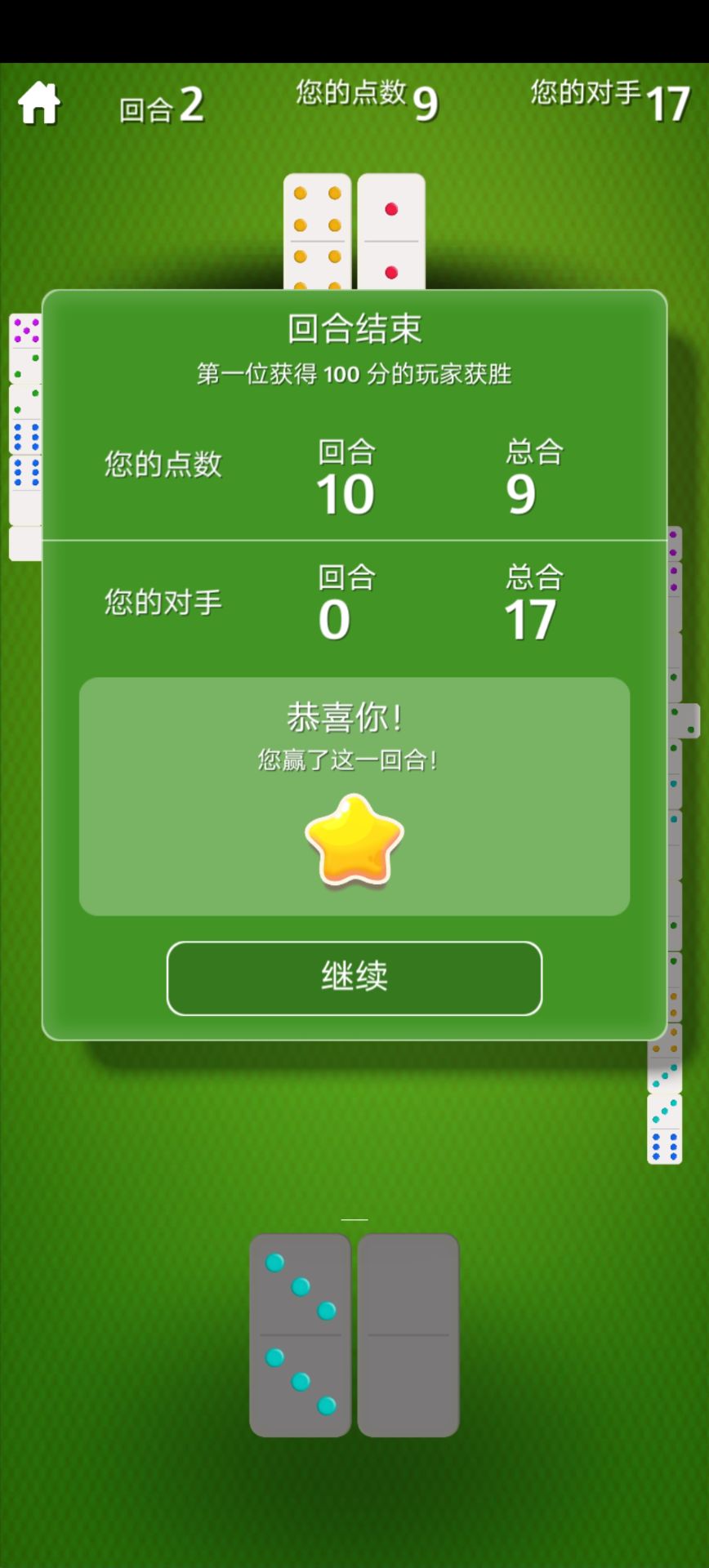Return to the home menu via house icon

click(x=39, y=104)
